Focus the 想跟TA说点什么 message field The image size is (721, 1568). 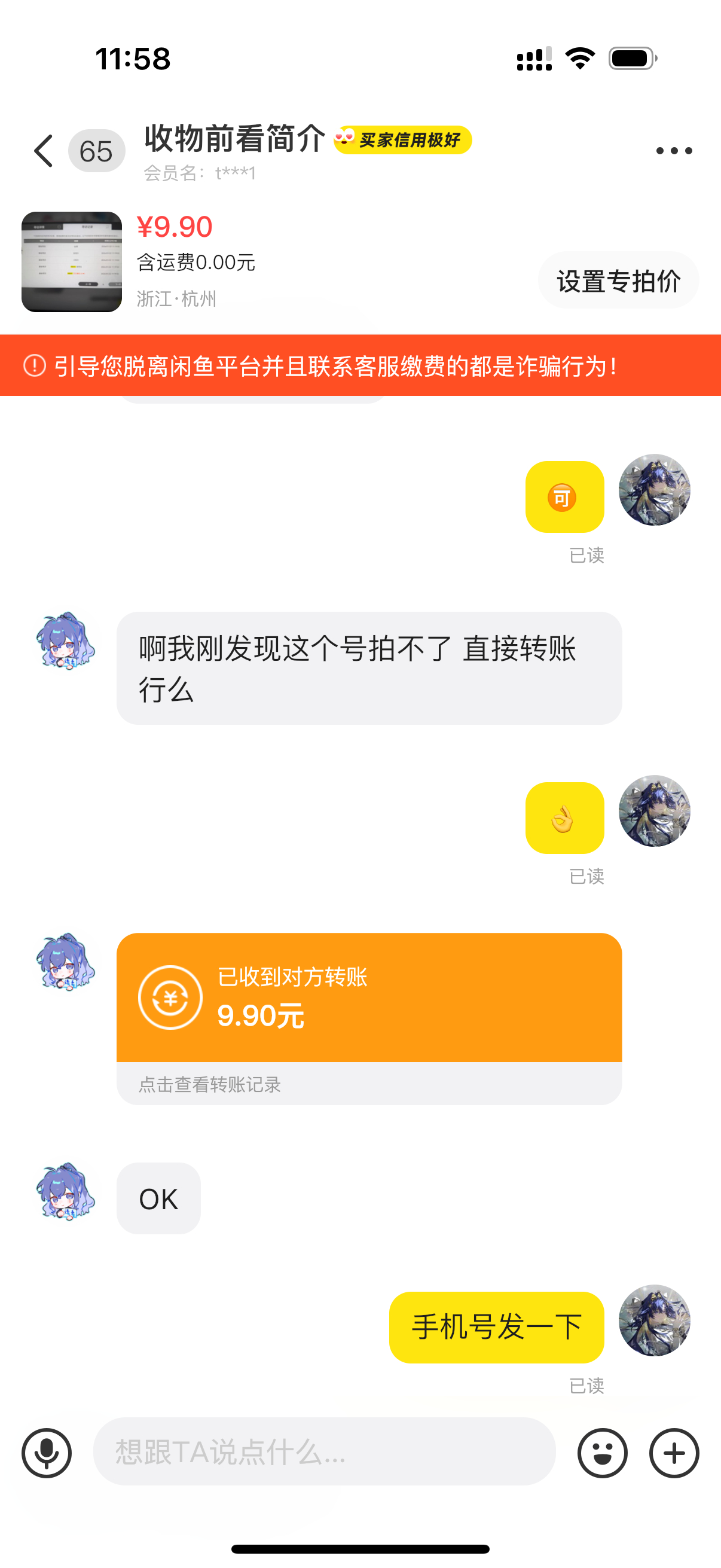click(323, 1452)
